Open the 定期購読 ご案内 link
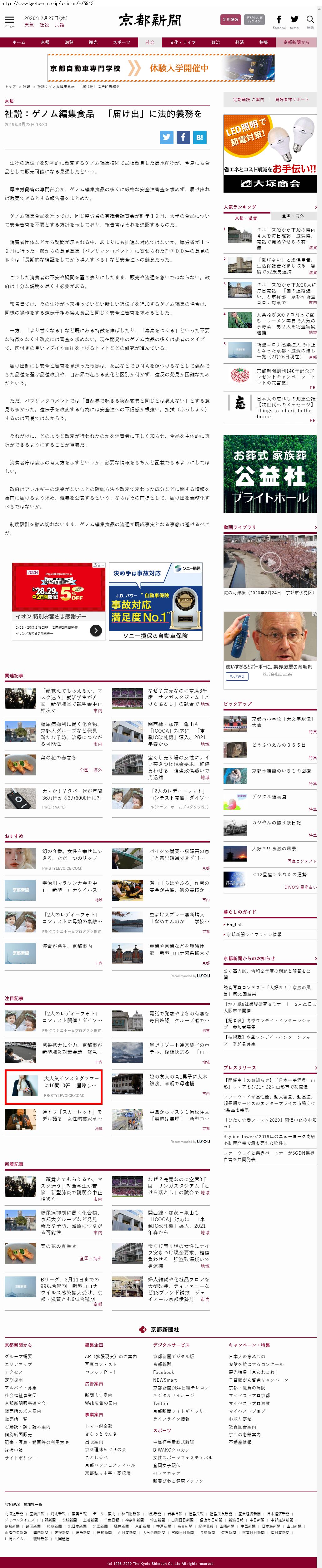The image size is (322, 1568). 248,100
